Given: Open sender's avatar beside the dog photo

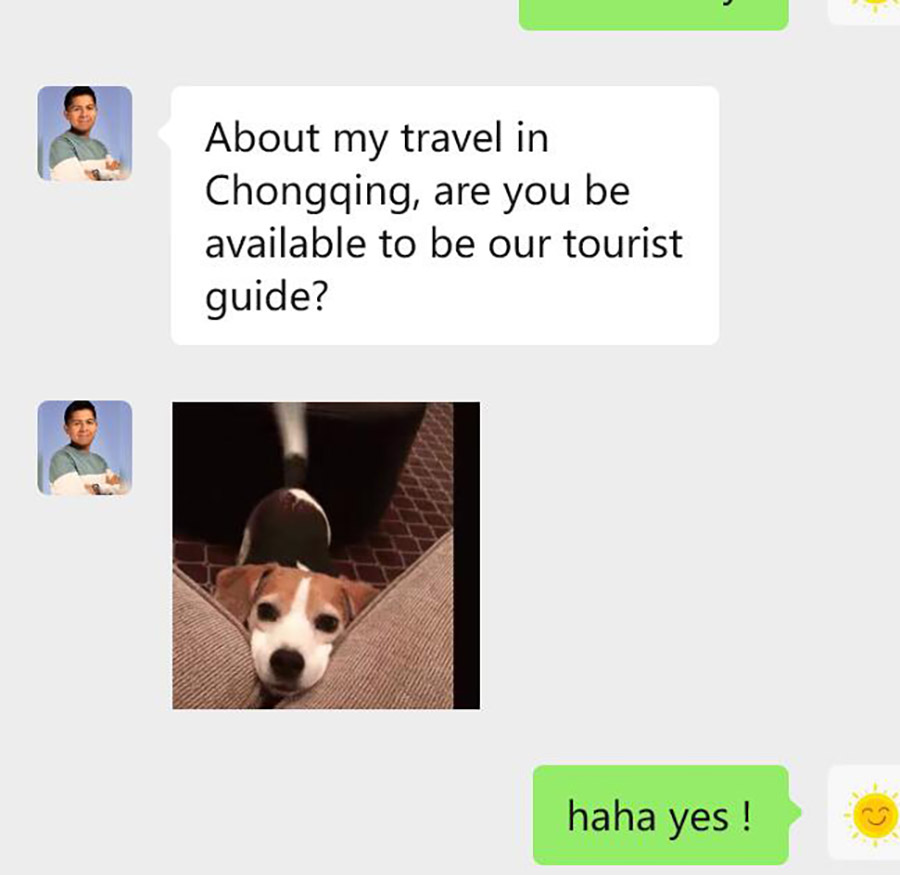Looking at the screenshot, I should 85,448.
